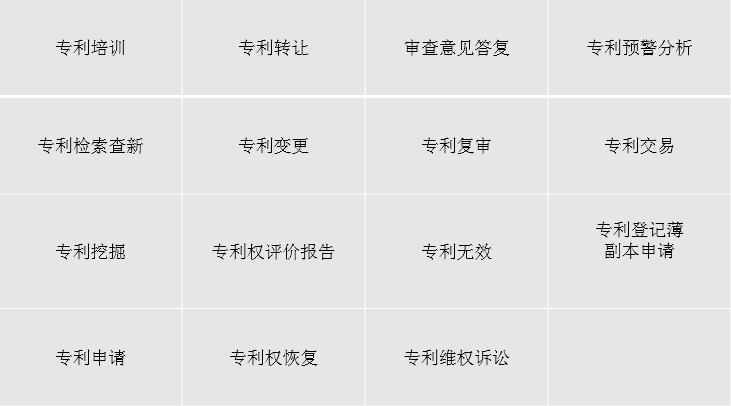Select the 专利变更 tile

coord(273,146)
